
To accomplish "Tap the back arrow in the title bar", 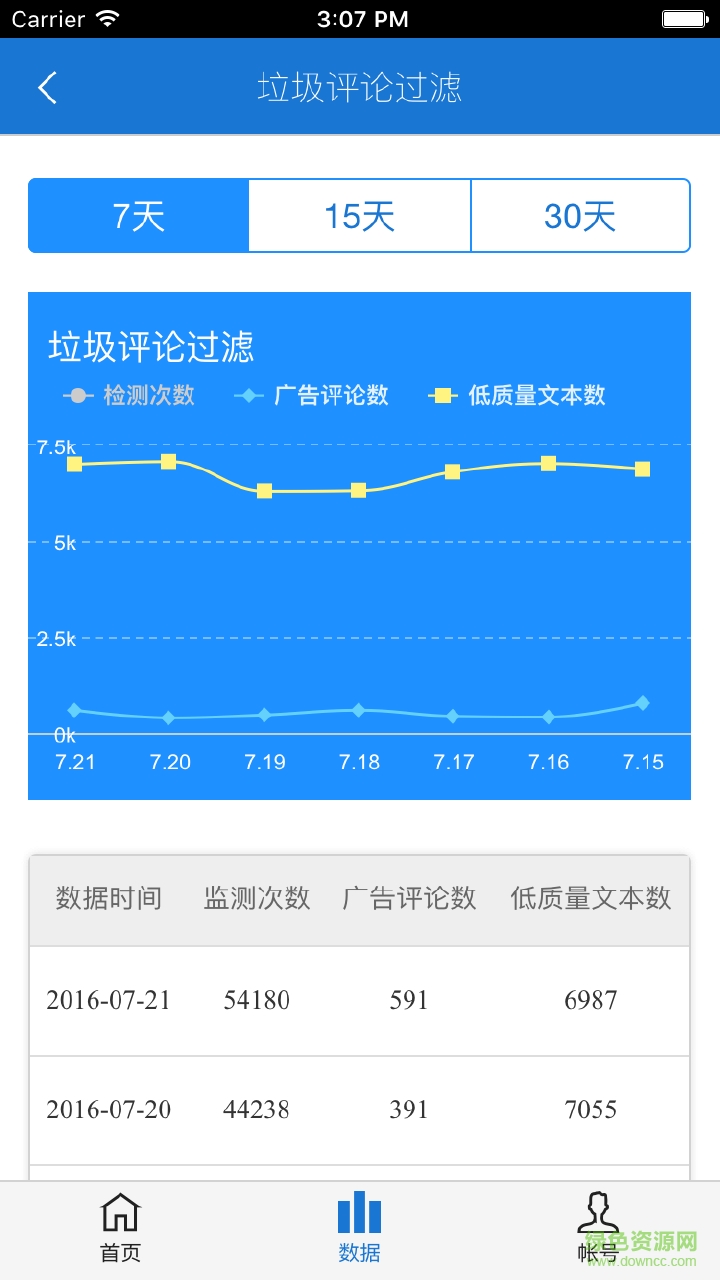I will 48,87.
